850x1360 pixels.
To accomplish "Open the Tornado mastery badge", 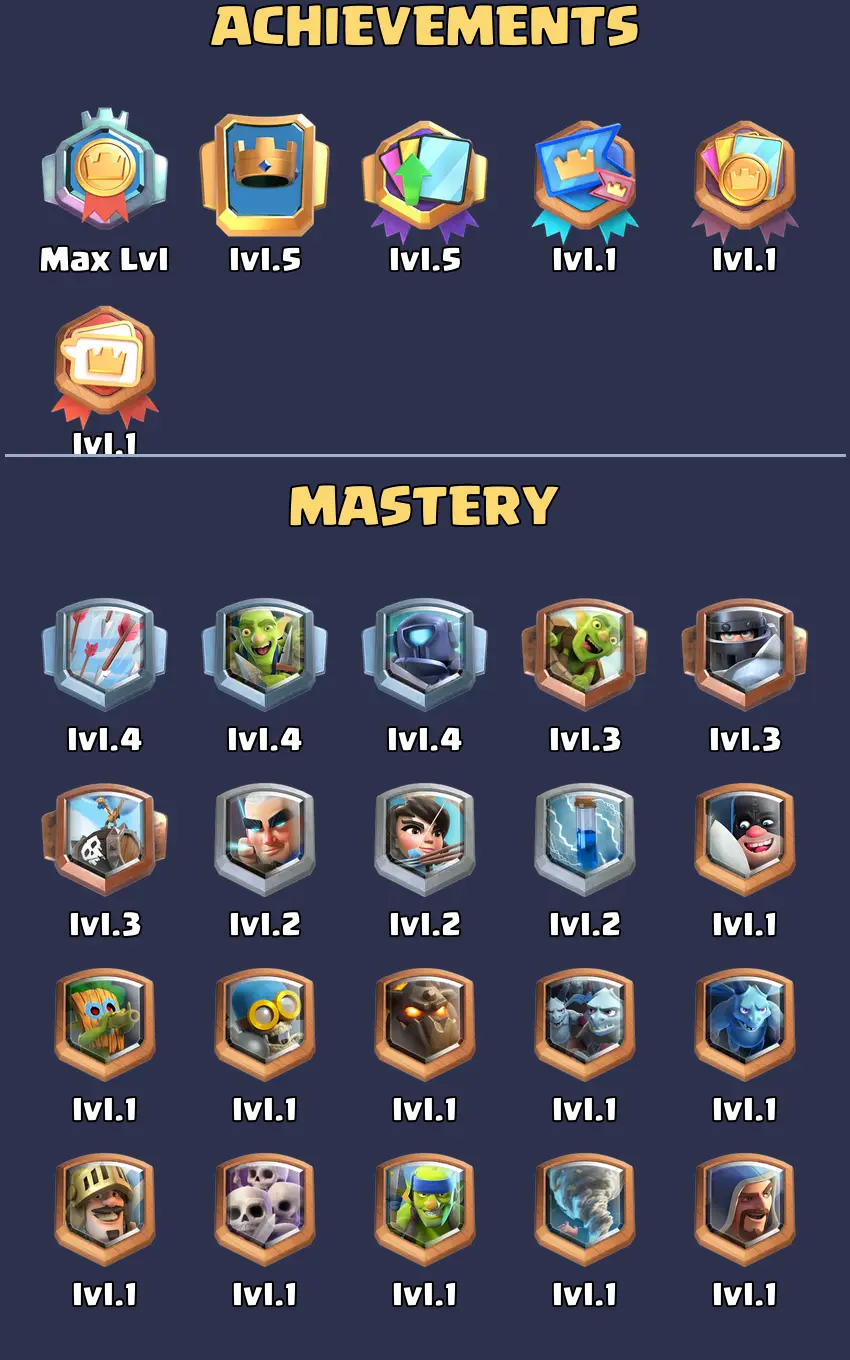I will 584,1209.
